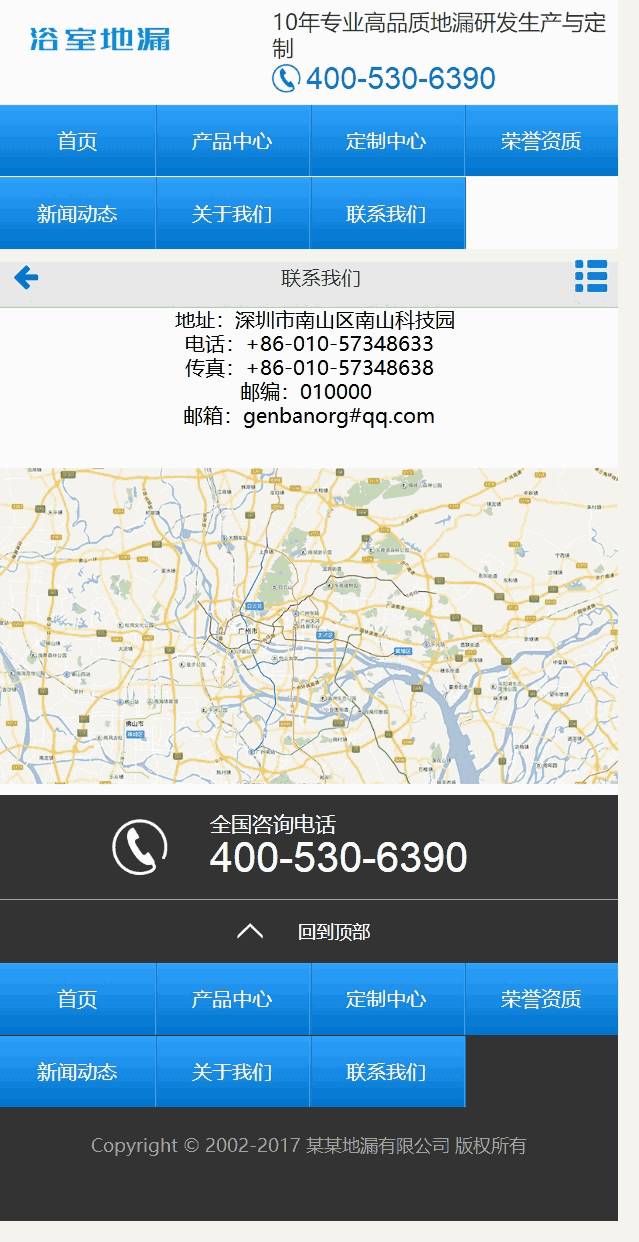
Task: Go back using the blue arrow
Action: click(x=26, y=277)
